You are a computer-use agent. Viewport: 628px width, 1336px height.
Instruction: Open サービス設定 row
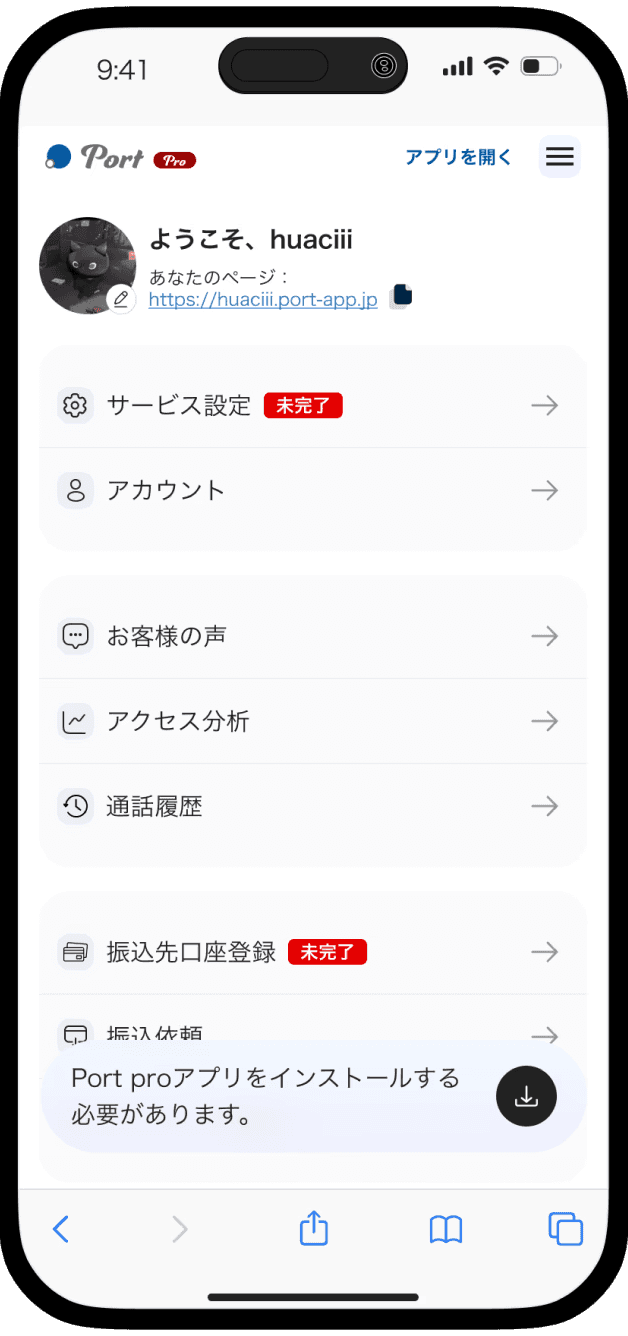[x=313, y=405]
